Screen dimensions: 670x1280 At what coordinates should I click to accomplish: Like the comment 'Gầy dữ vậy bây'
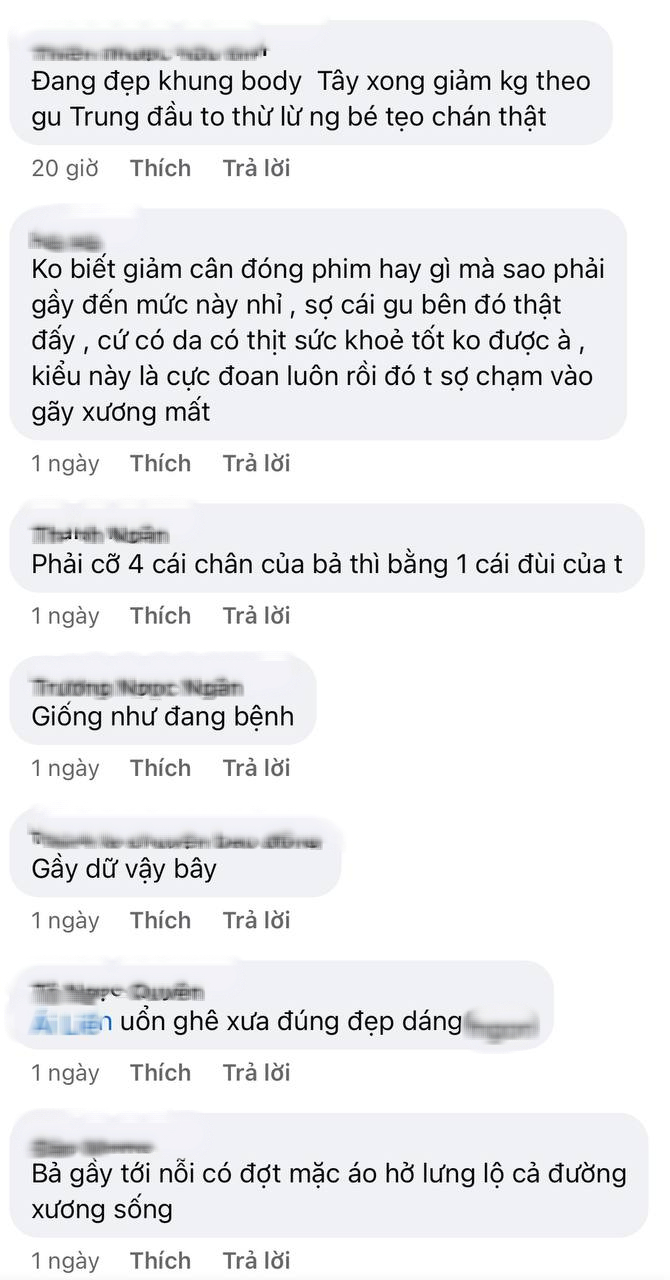coord(160,920)
